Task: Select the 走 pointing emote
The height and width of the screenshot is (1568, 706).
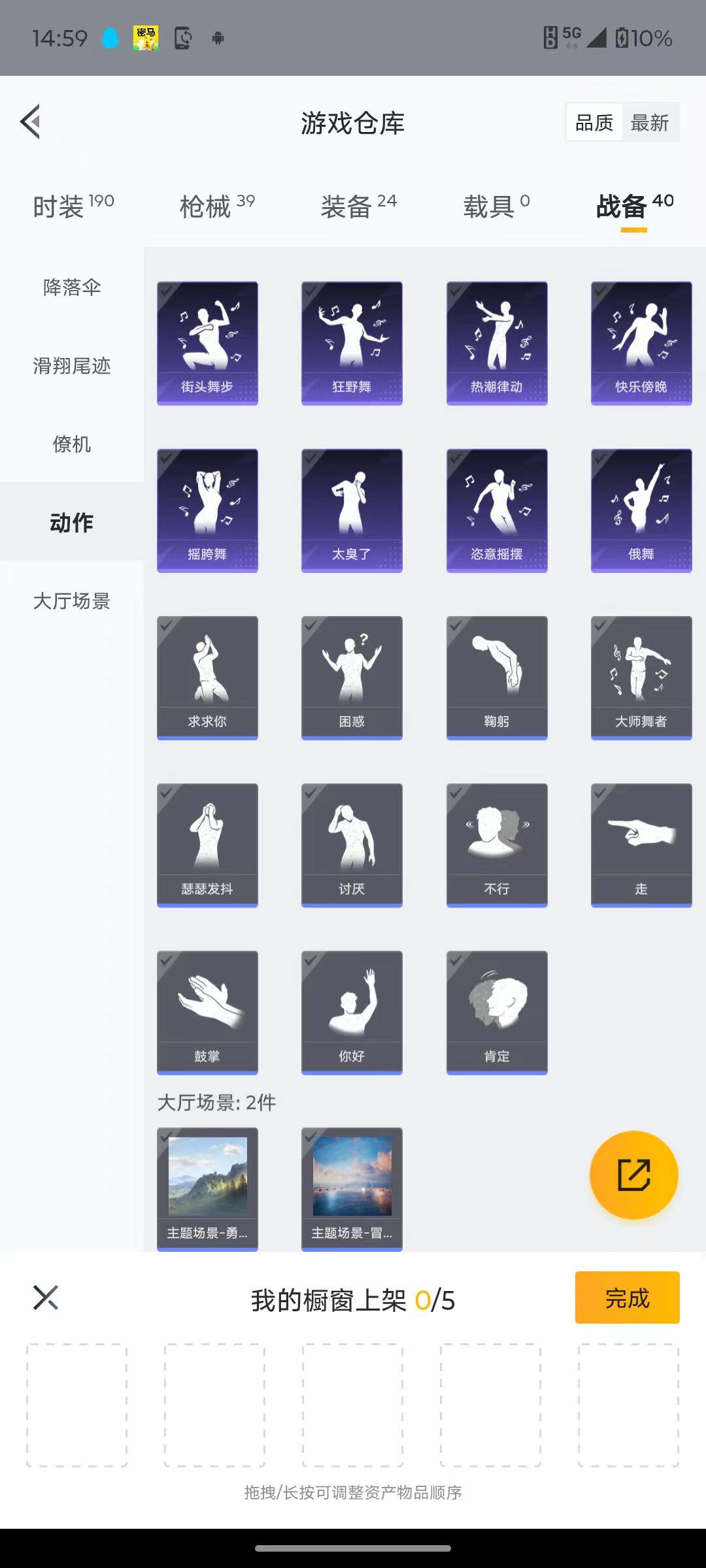Action: [641, 844]
